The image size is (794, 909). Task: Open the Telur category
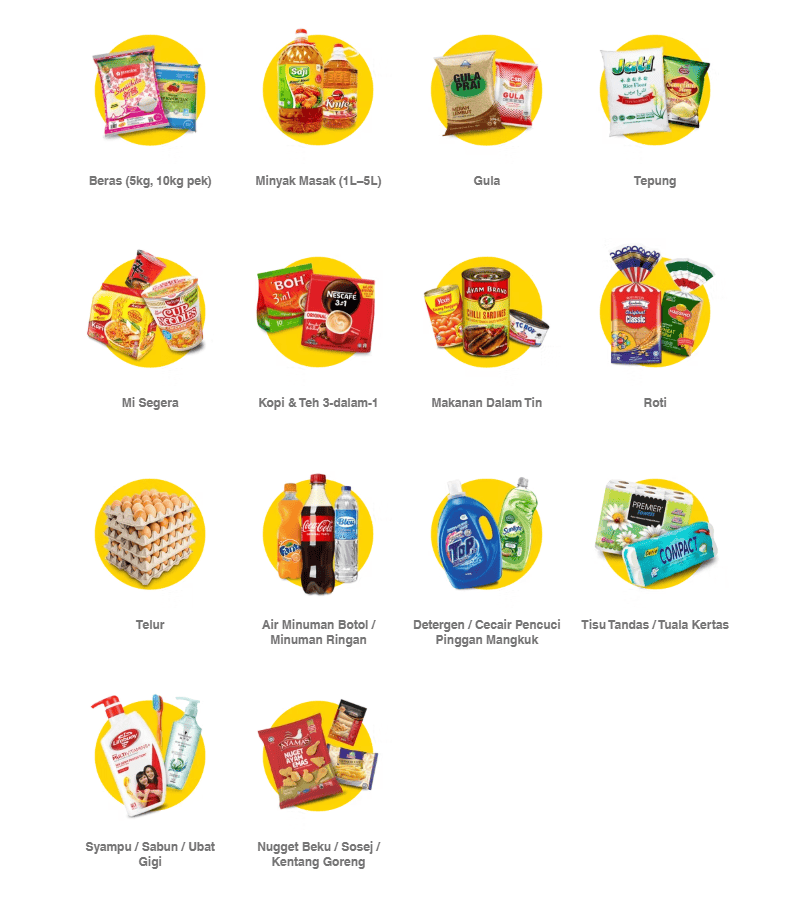pyautogui.click(x=150, y=534)
